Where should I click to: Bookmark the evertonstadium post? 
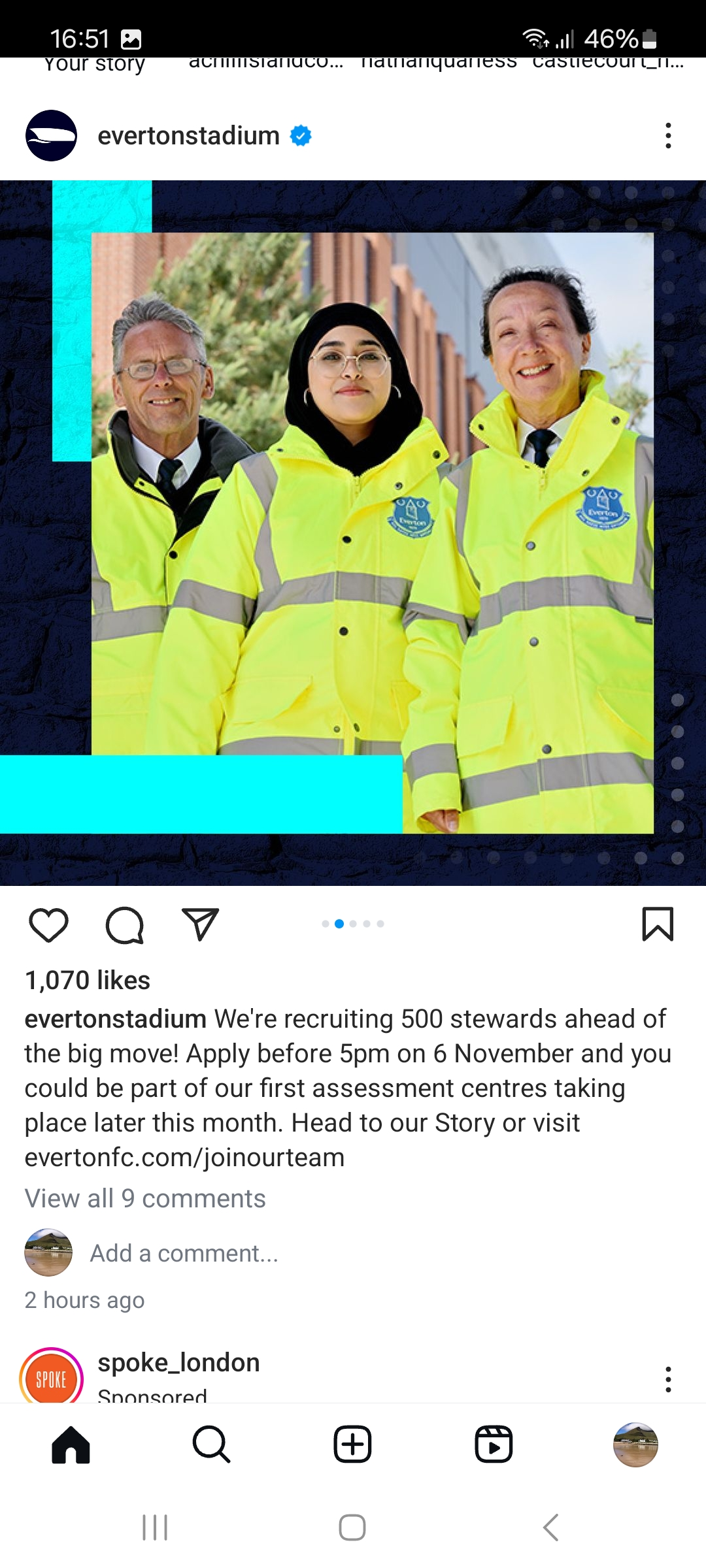click(658, 924)
